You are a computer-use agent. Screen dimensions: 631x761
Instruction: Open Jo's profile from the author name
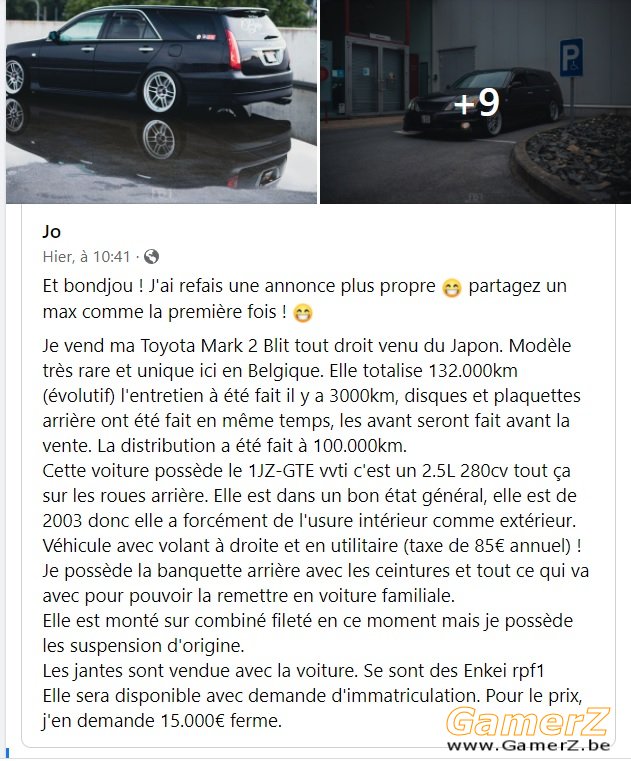pos(51,232)
